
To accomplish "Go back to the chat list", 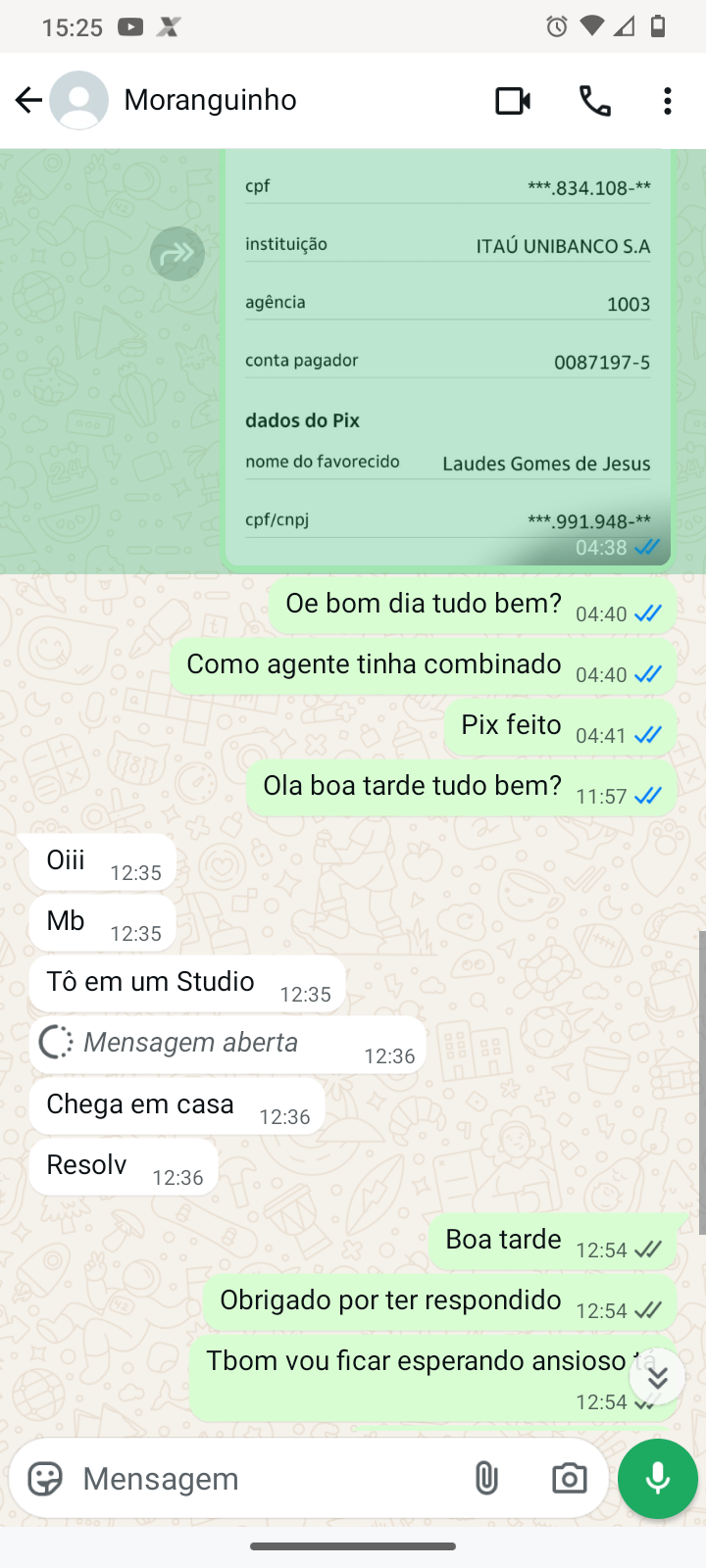I will (28, 100).
